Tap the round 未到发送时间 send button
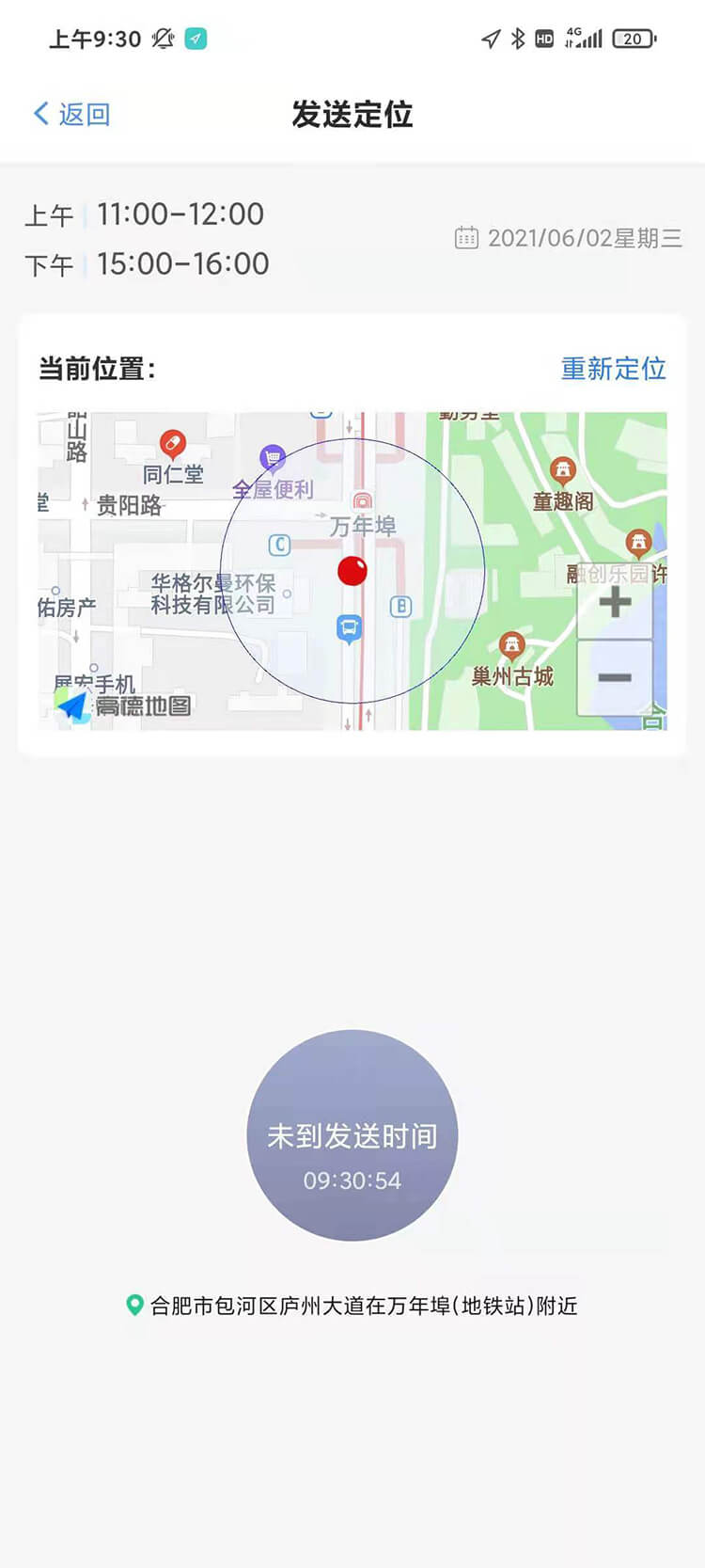The height and width of the screenshot is (1568, 705). point(352,1135)
